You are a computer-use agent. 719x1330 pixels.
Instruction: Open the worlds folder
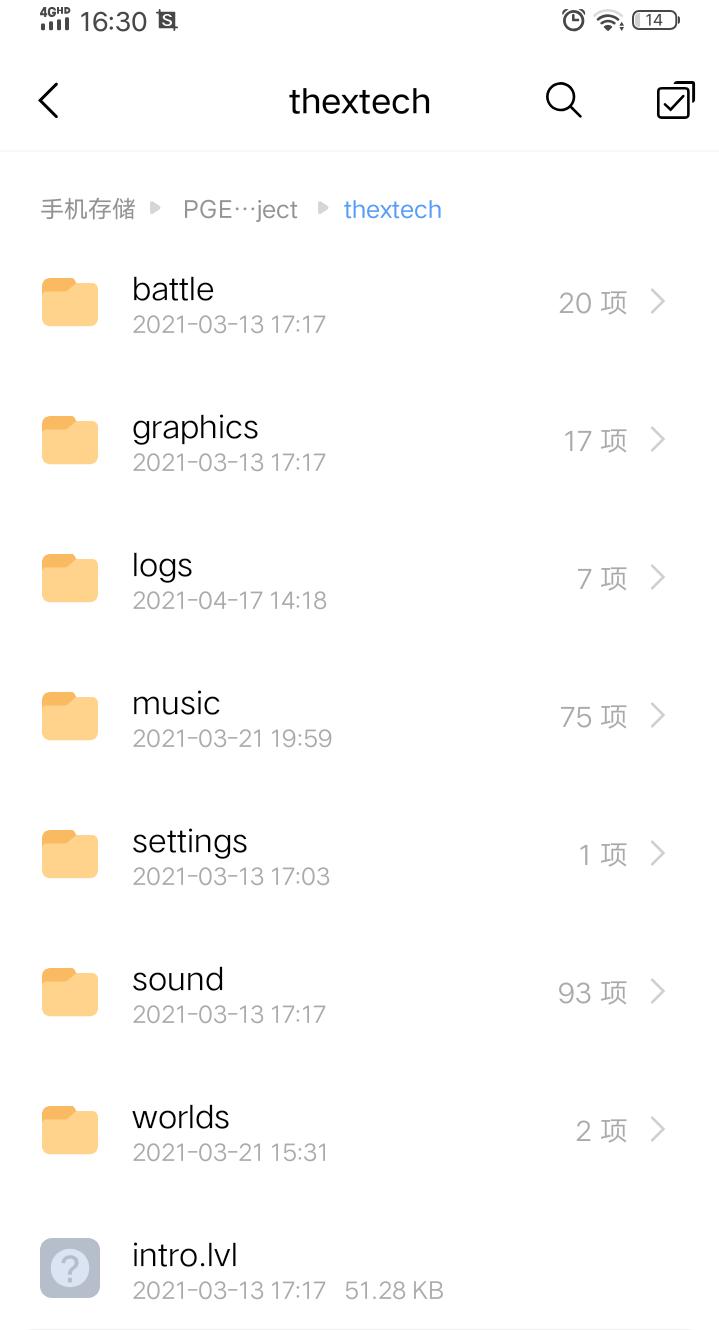(359, 1131)
